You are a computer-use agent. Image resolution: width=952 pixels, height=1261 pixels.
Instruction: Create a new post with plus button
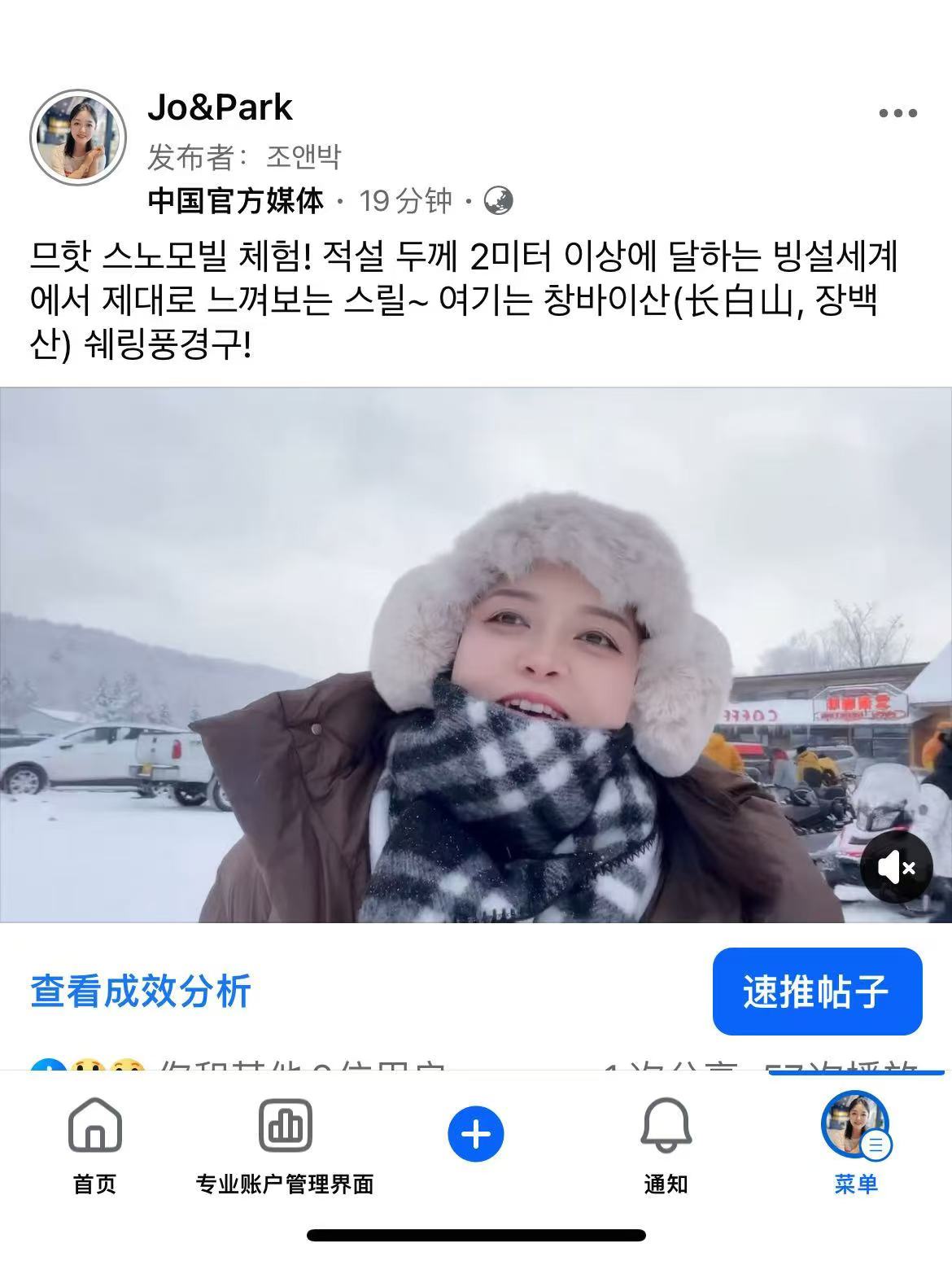[x=476, y=1134]
